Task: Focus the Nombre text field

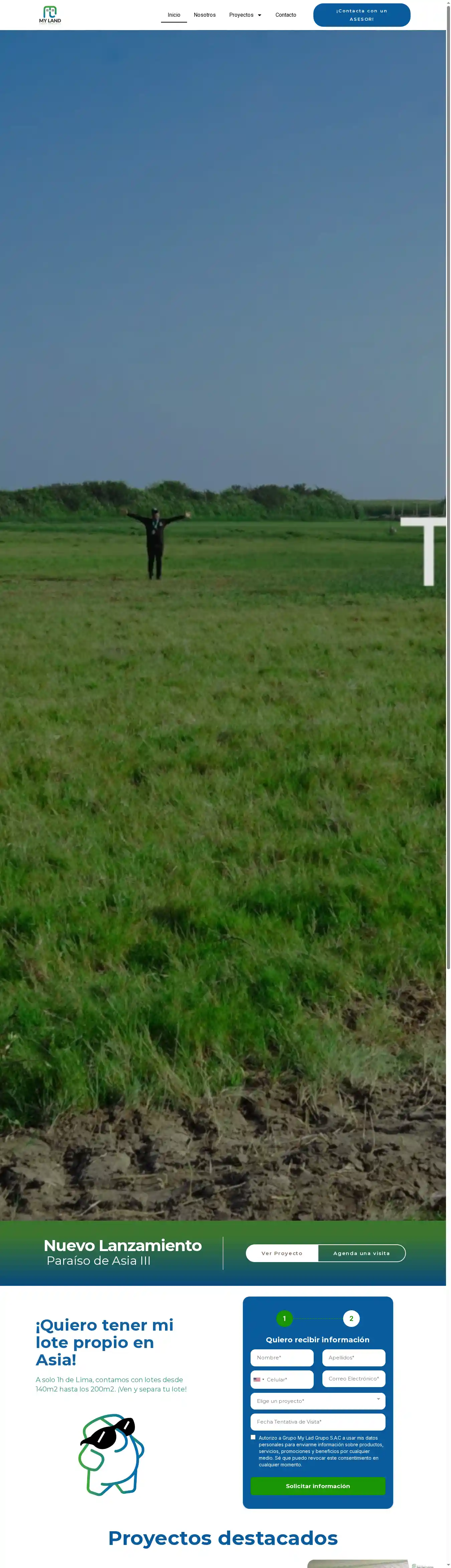Action: point(282,1357)
